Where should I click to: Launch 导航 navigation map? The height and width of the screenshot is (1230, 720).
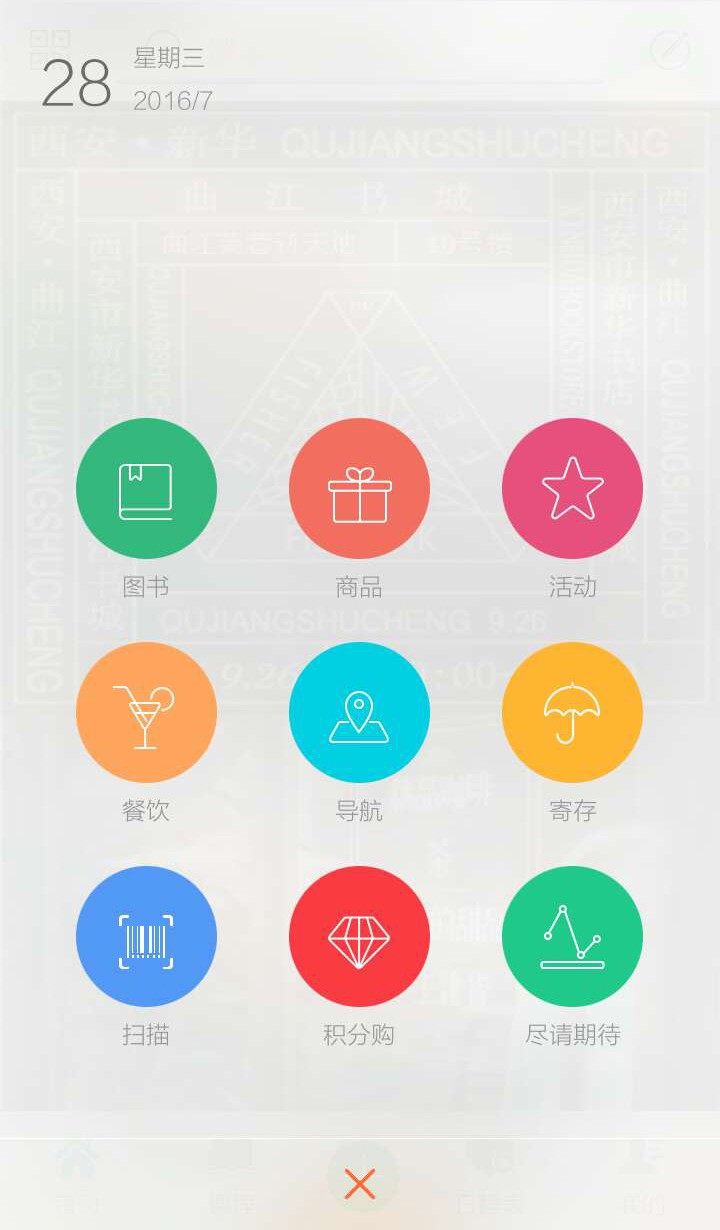click(x=359, y=713)
